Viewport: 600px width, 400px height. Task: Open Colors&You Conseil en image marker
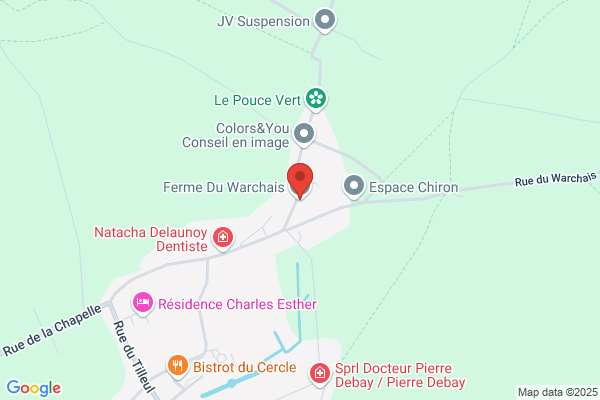[304, 135]
